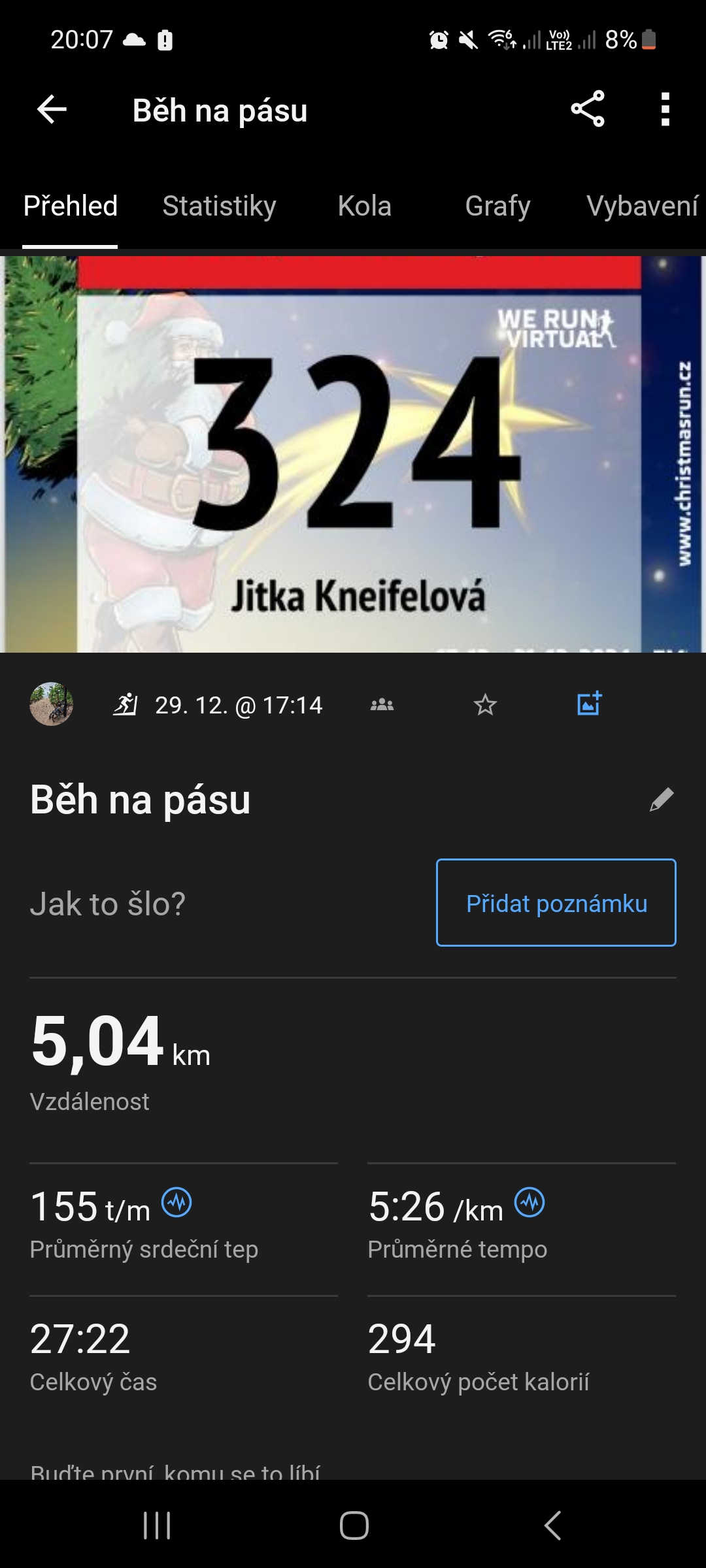Open recent apps from the navigation bar
The width and height of the screenshot is (706, 1568).
[157, 1526]
